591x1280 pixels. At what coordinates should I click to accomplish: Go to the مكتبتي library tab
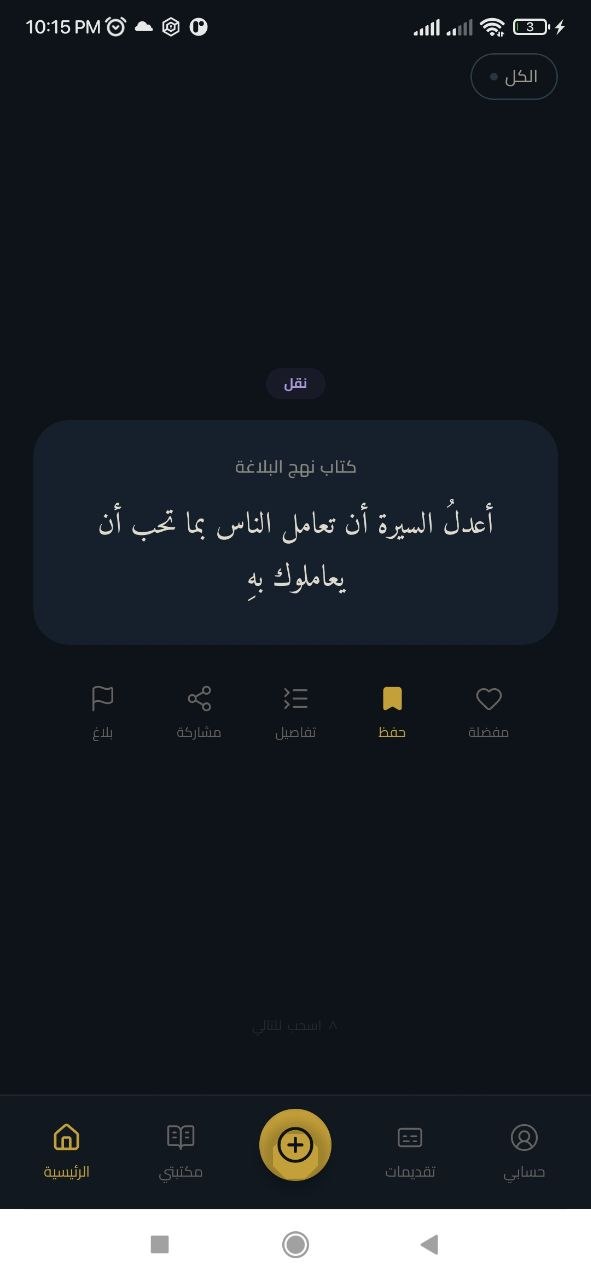[x=181, y=1151]
